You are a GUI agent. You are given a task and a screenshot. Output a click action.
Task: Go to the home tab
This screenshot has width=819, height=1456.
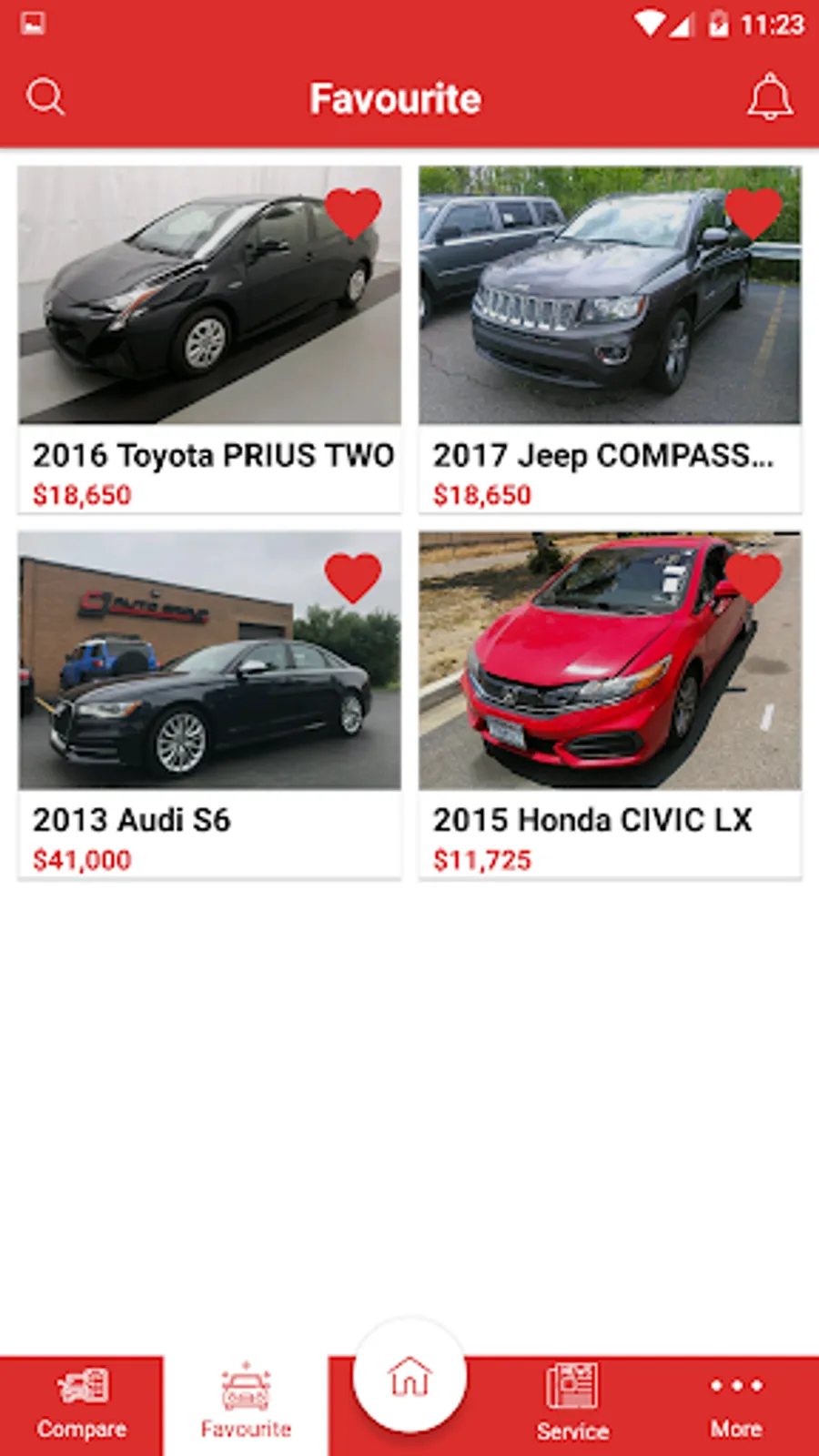pos(409,1377)
